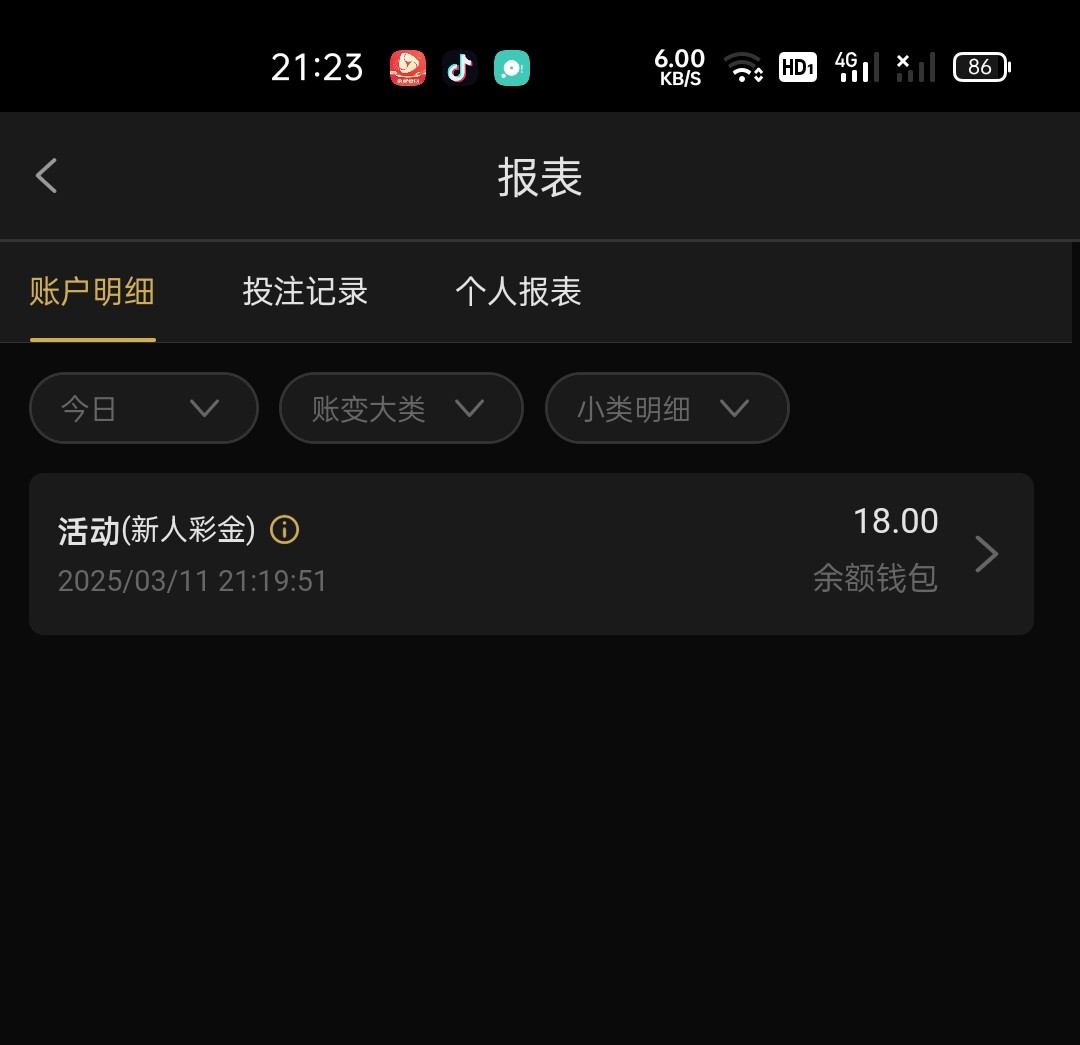The width and height of the screenshot is (1080, 1045).
Task: Select the 账户明细 tab
Action: coord(92,291)
